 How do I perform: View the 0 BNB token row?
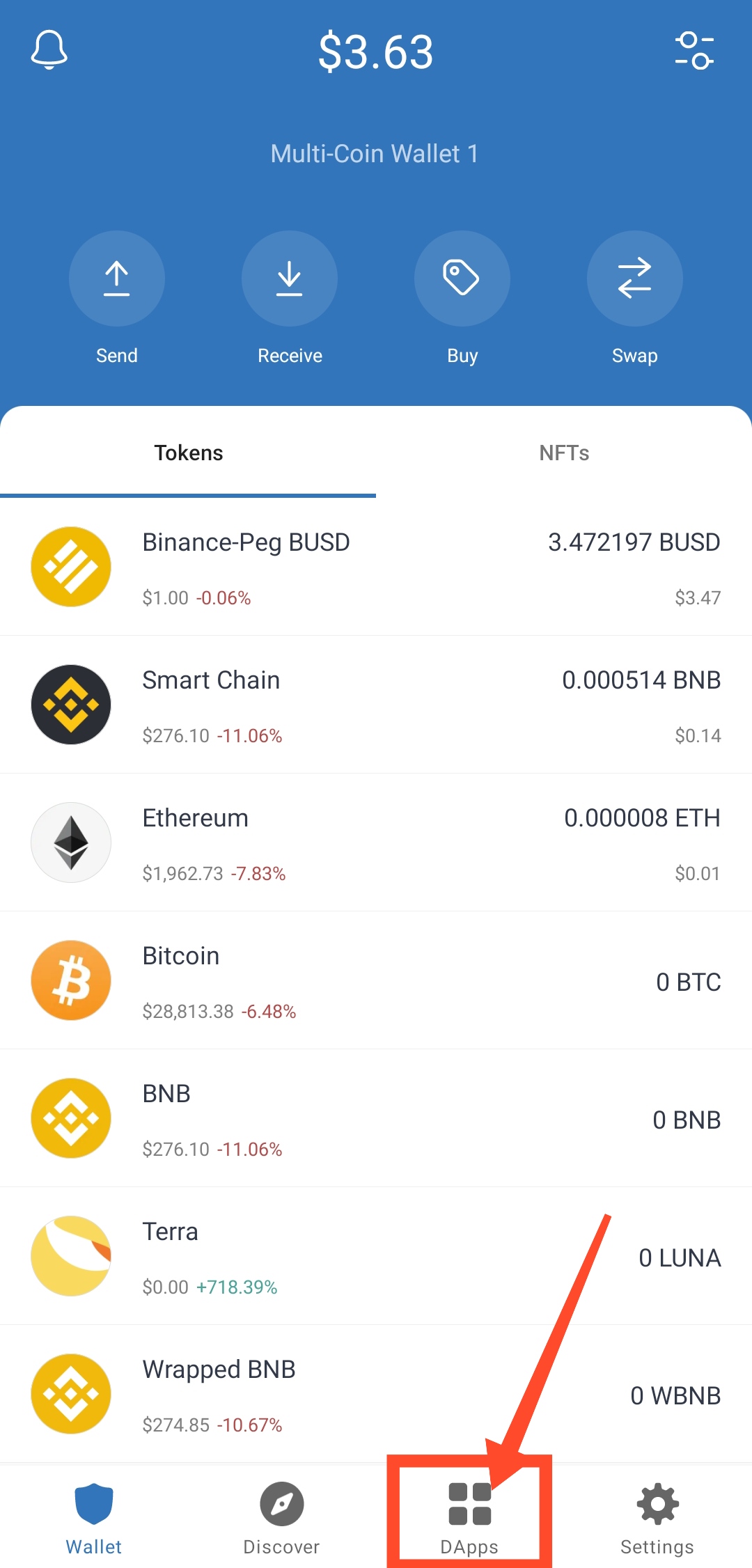point(376,1118)
